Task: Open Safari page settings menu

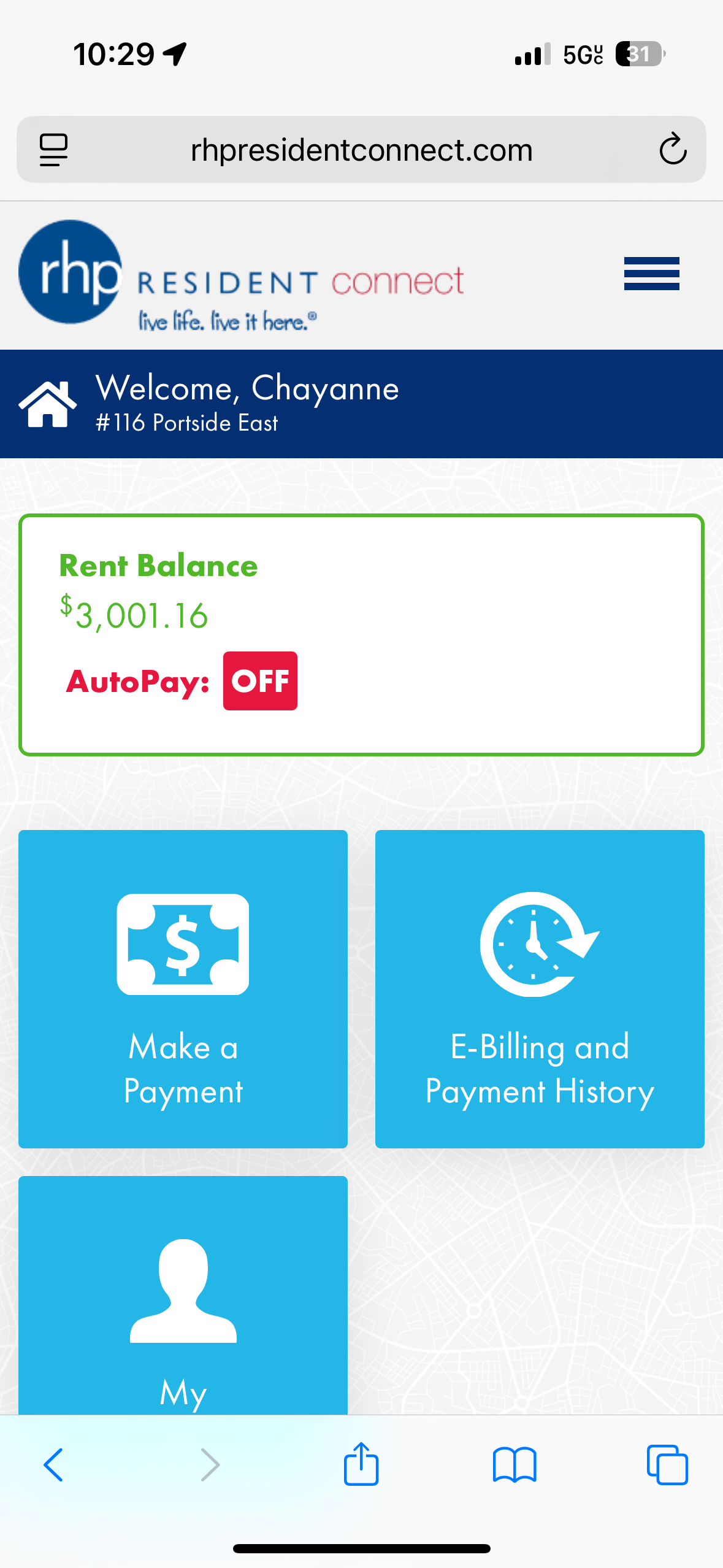Action: click(54, 150)
